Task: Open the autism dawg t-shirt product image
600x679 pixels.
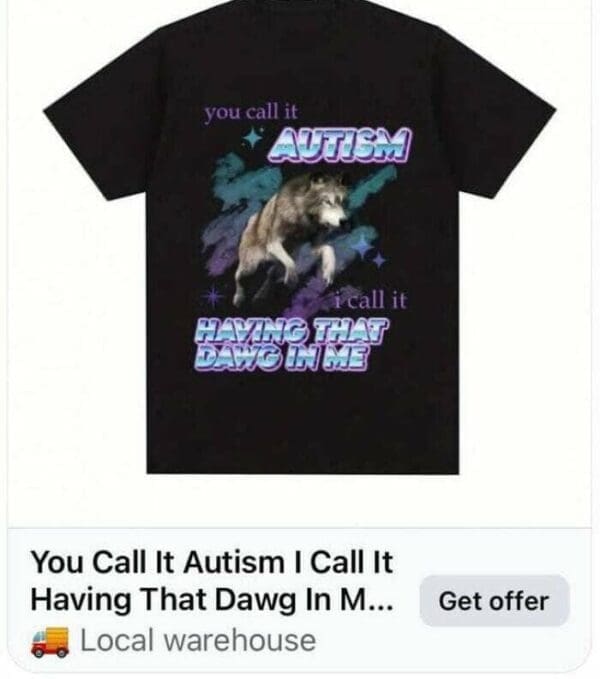Action: pos(300,250)
